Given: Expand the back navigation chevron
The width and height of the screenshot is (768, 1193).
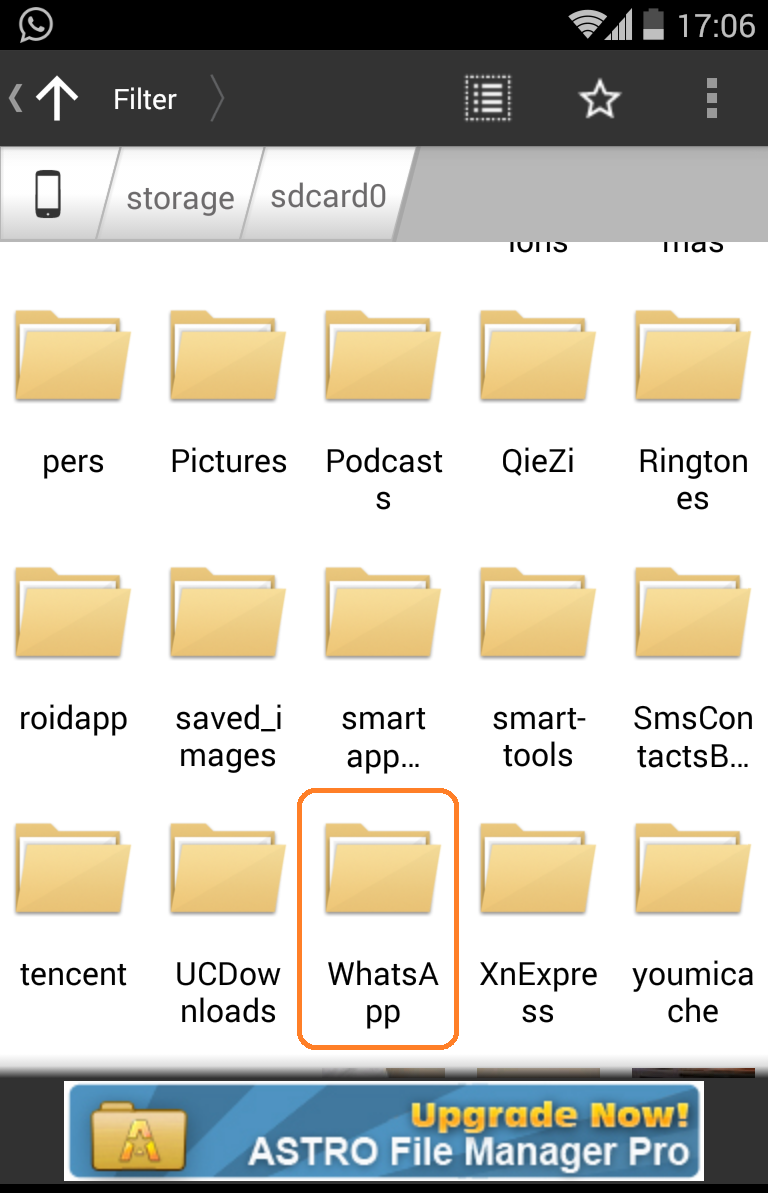Looking at the screenshot, I should coord(14,97).
